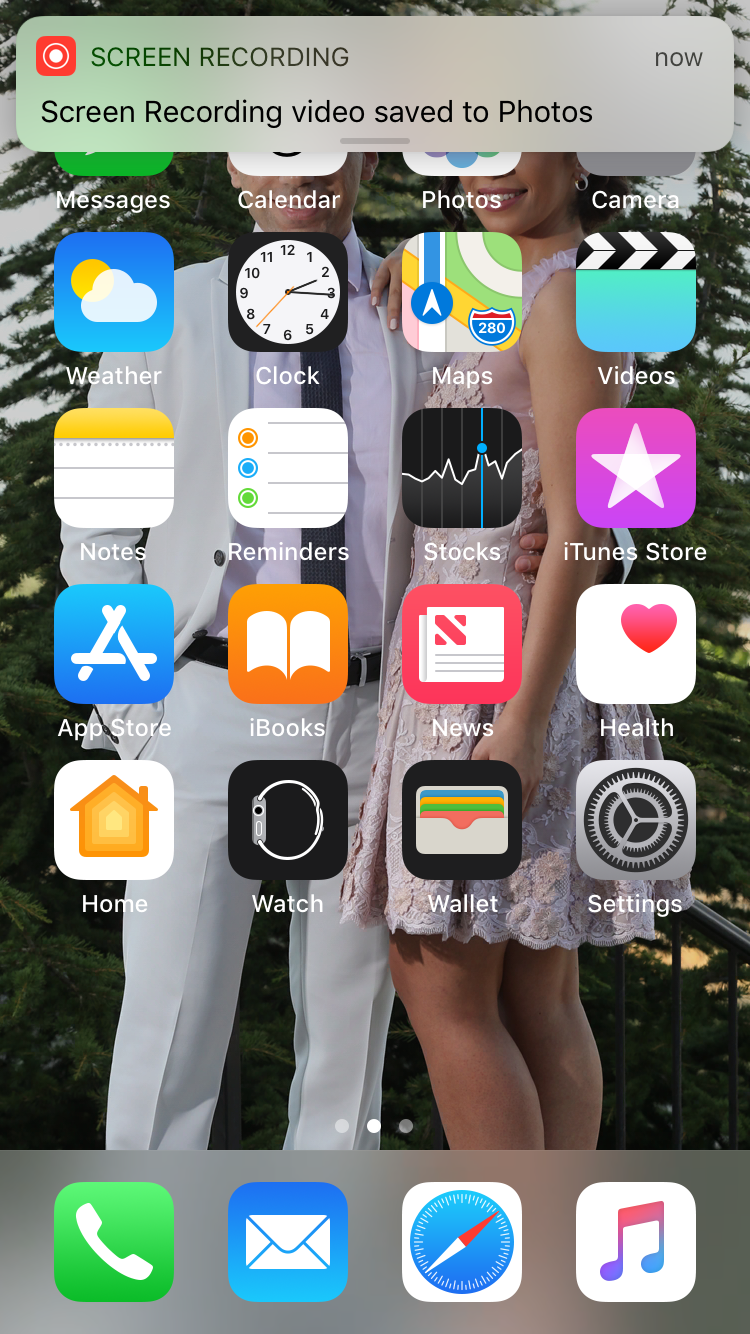Open Reminders
750x1334 pixels.
[288, 468]
